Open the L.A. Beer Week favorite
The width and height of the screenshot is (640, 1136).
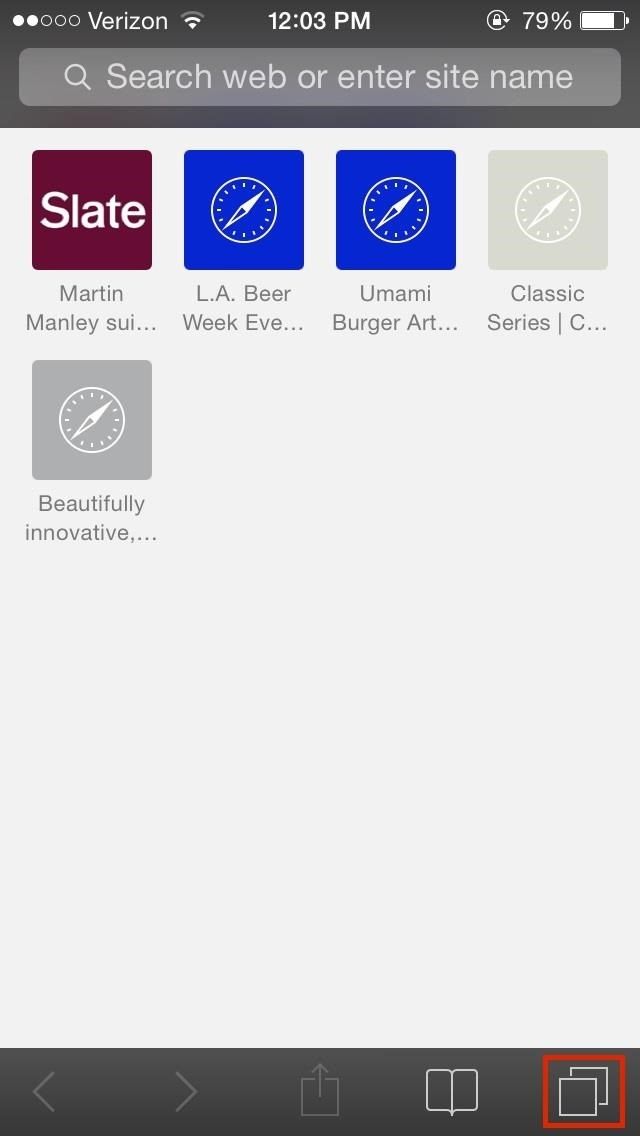244,211
